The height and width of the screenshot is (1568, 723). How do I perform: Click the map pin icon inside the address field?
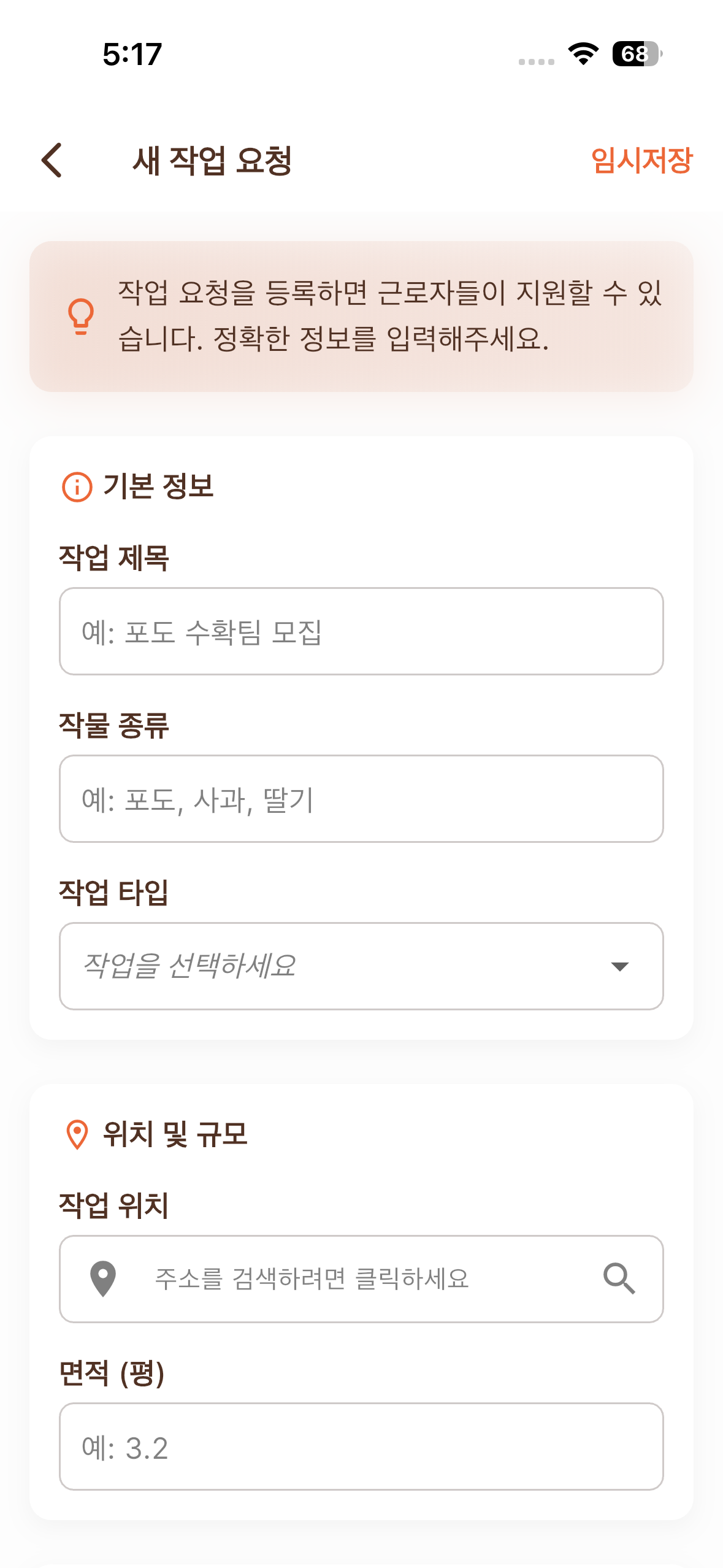[x=103, y=1280]
